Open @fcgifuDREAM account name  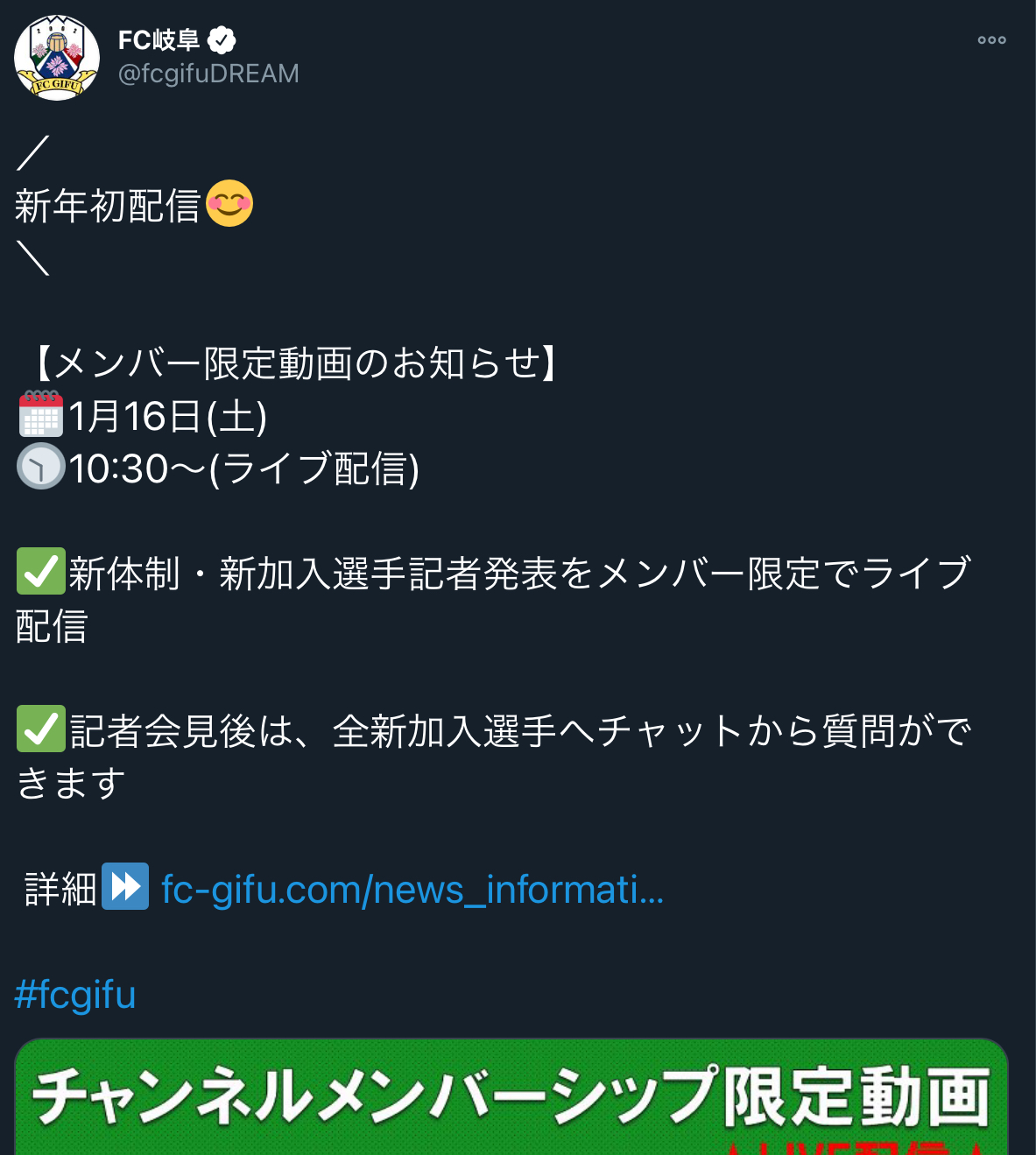208,74
